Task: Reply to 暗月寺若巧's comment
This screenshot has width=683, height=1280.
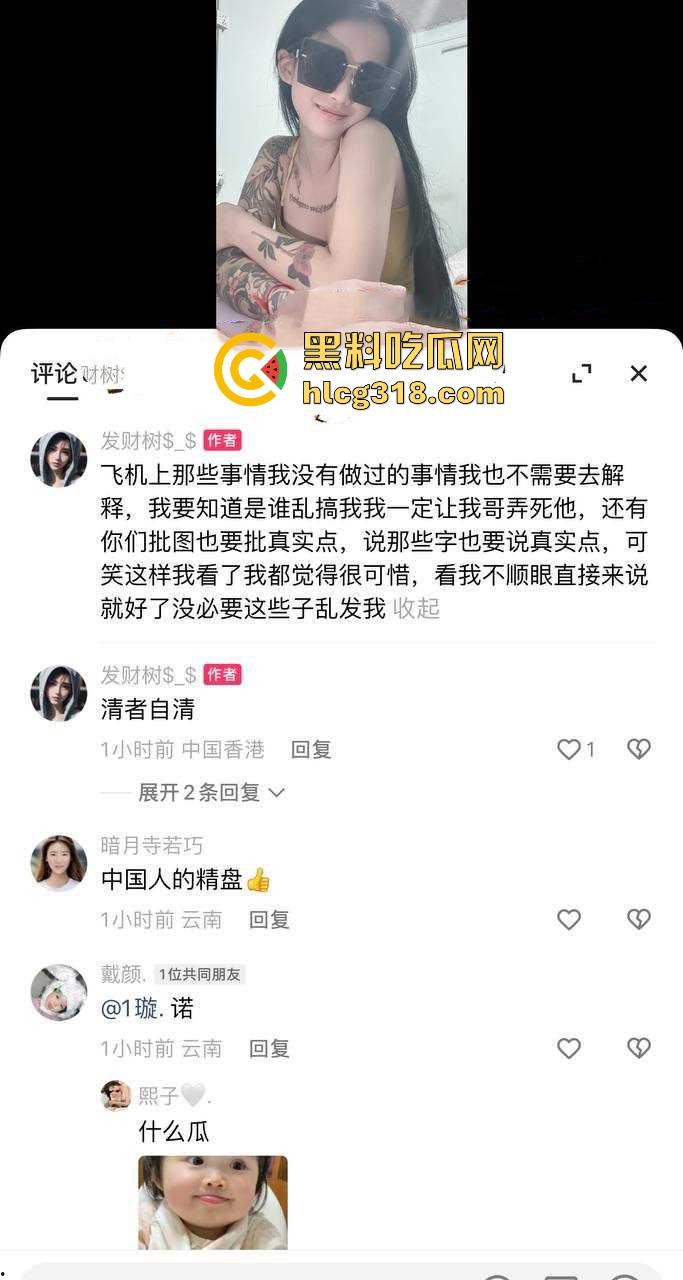Action: (268, 919)
